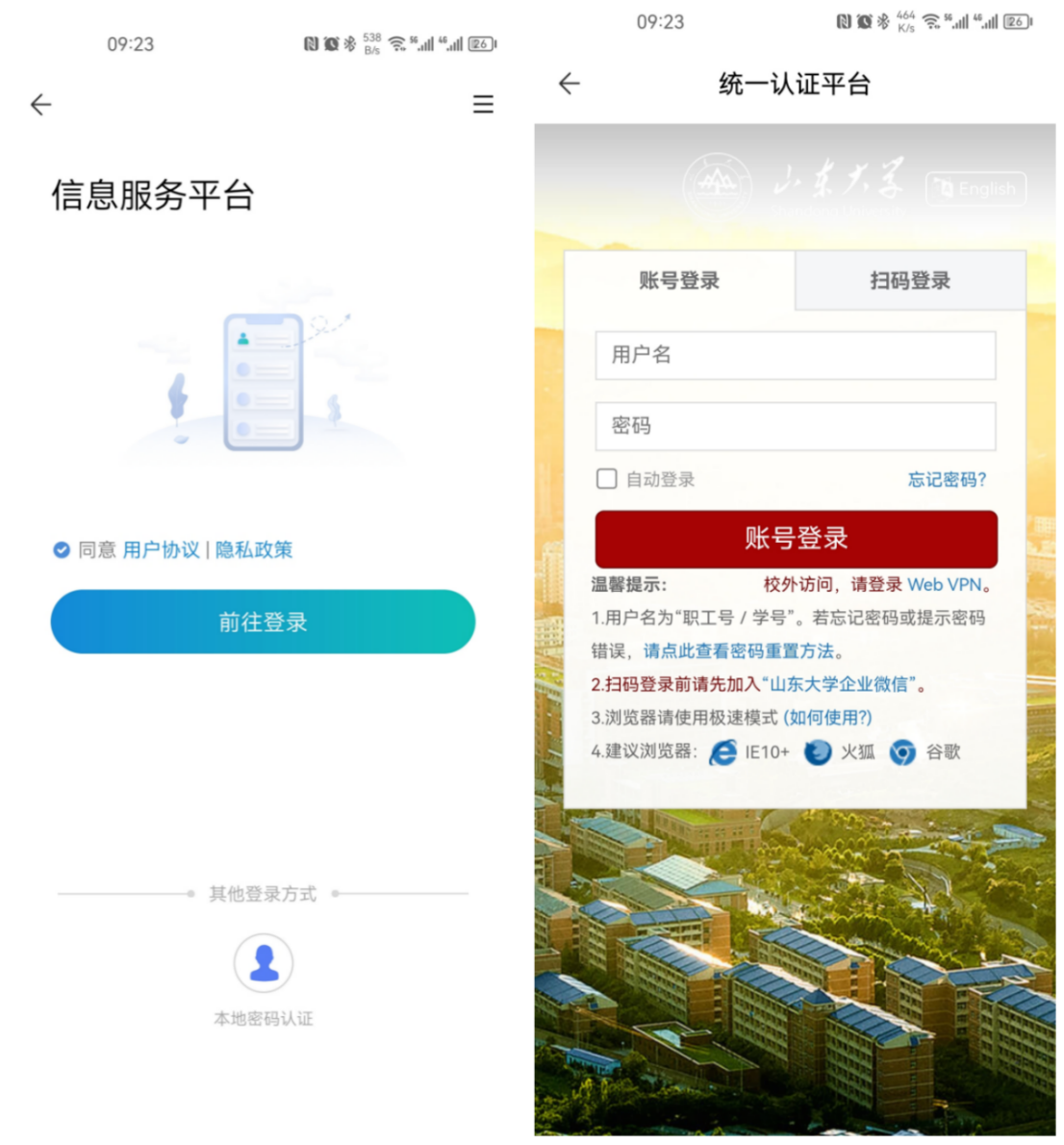1064x1145 pixels.
Task: Open the Web VPN link
Action: pyautogui.click(x=944, y=584)
